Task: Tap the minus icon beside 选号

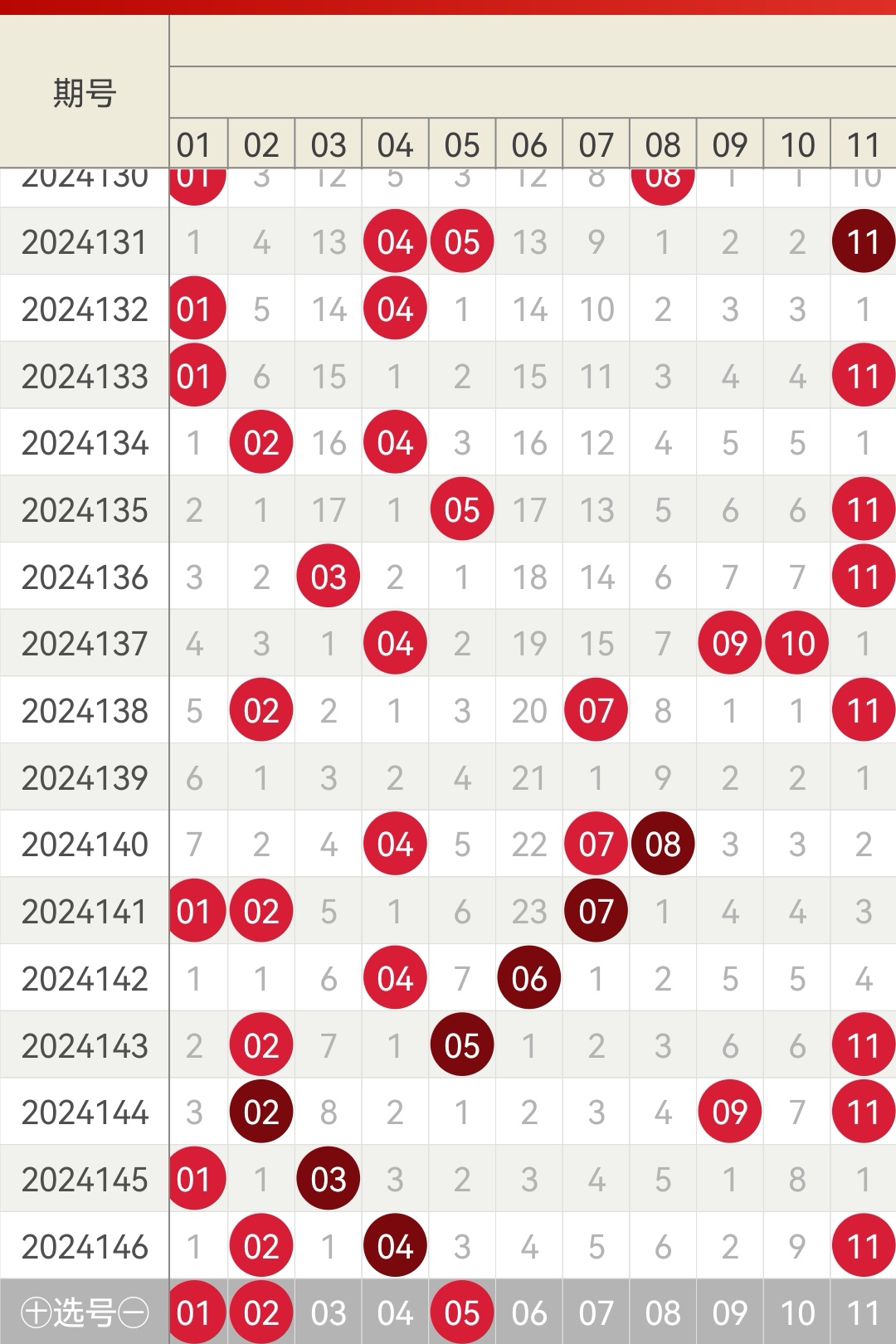Action: coord(134,1313)
